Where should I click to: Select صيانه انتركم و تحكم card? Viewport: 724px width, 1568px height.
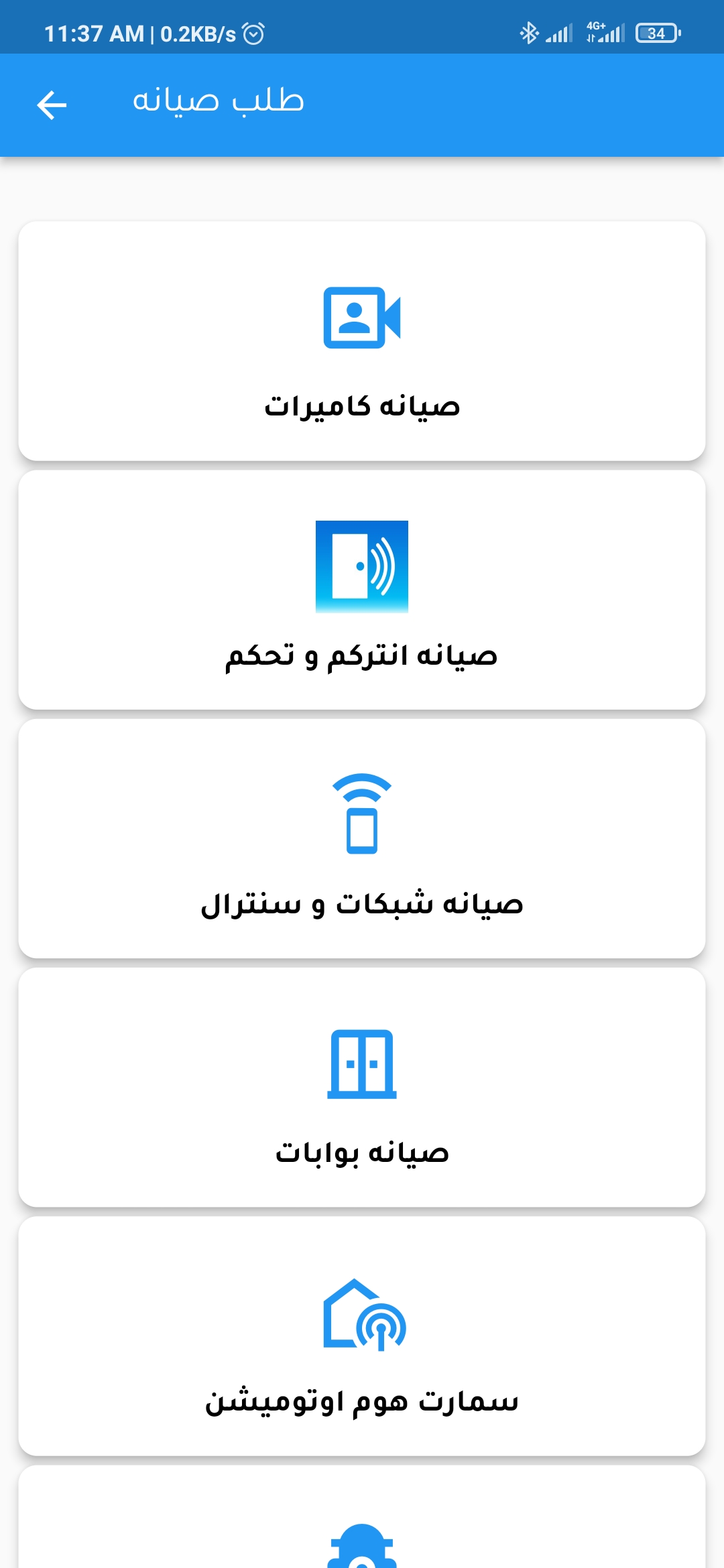click(362, 590)
